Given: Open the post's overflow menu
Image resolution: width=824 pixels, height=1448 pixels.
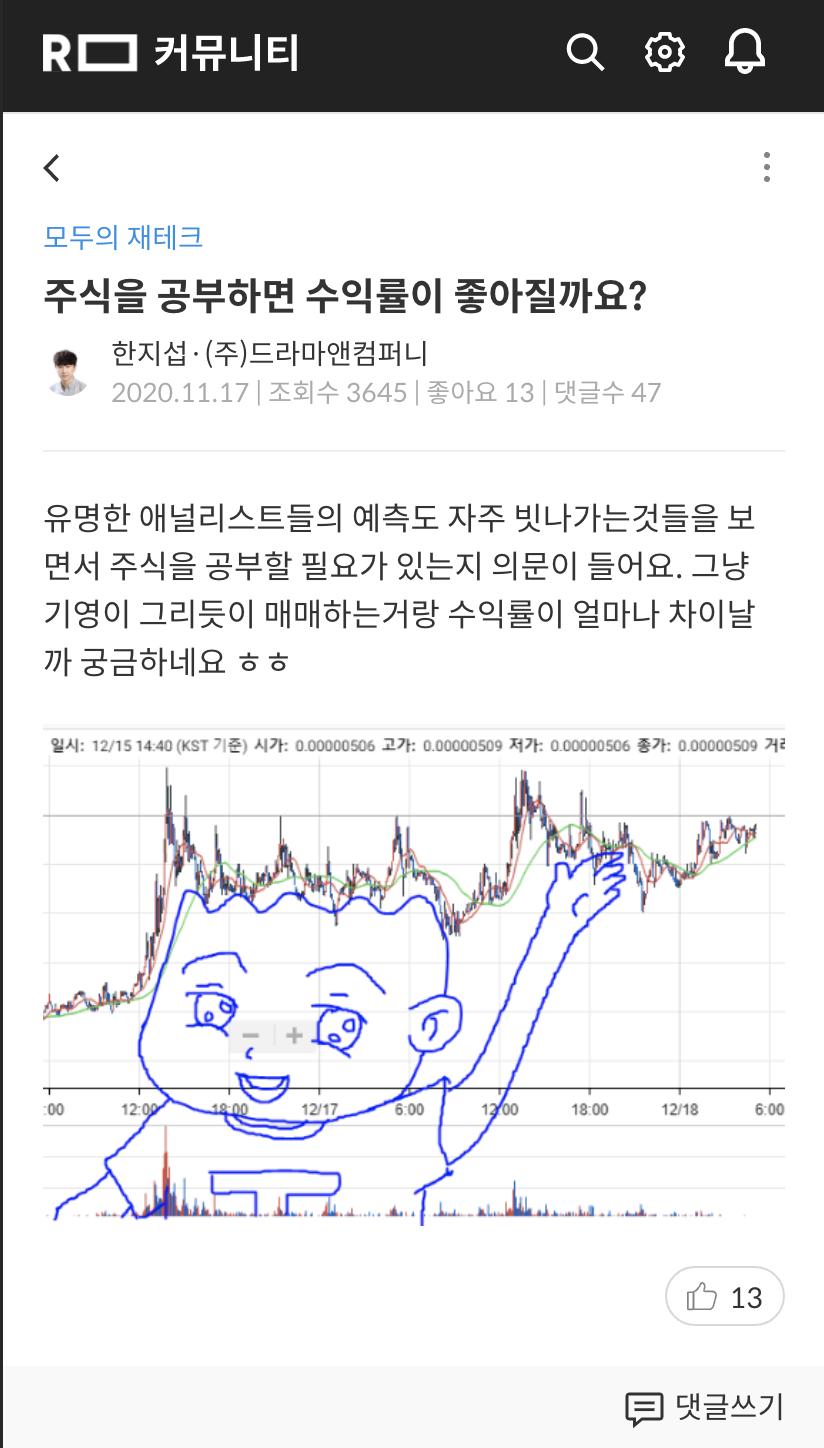Looking at the screenshot, I should point(766,167).
